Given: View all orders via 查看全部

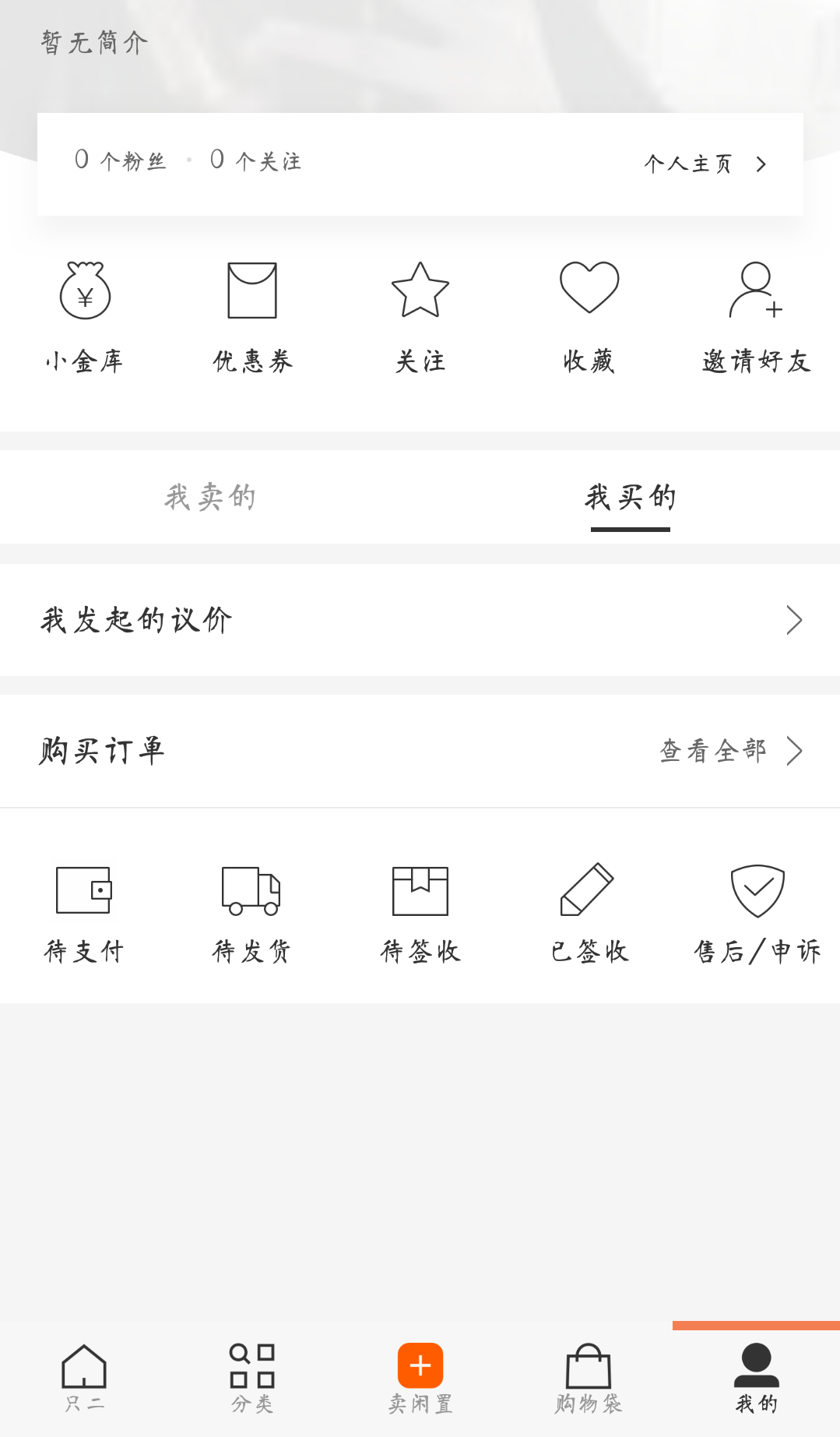Looking at the screenshot, I should (x=730, y=751).
